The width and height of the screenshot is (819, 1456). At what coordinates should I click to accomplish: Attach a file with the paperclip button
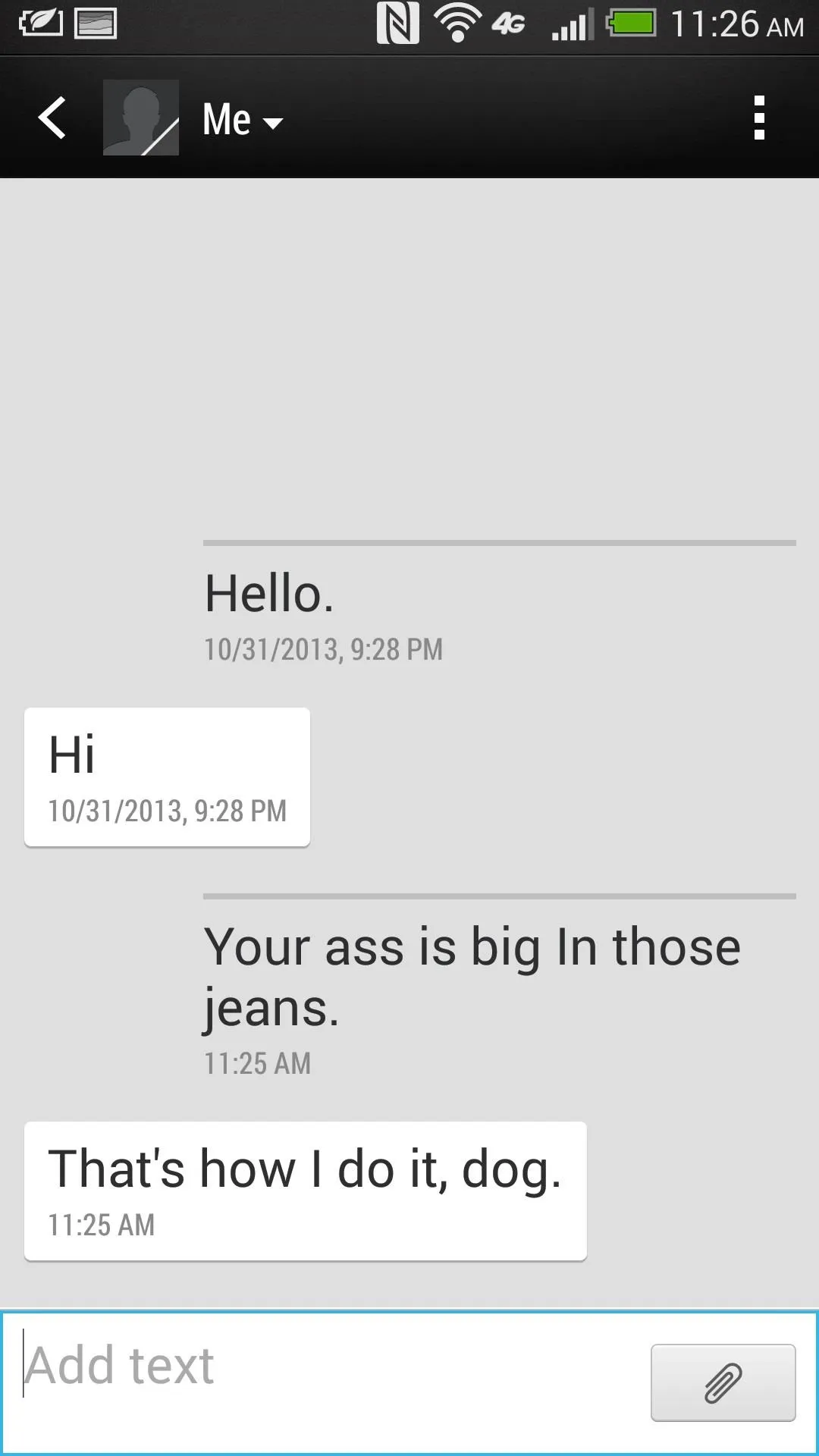coord(723,1382)
